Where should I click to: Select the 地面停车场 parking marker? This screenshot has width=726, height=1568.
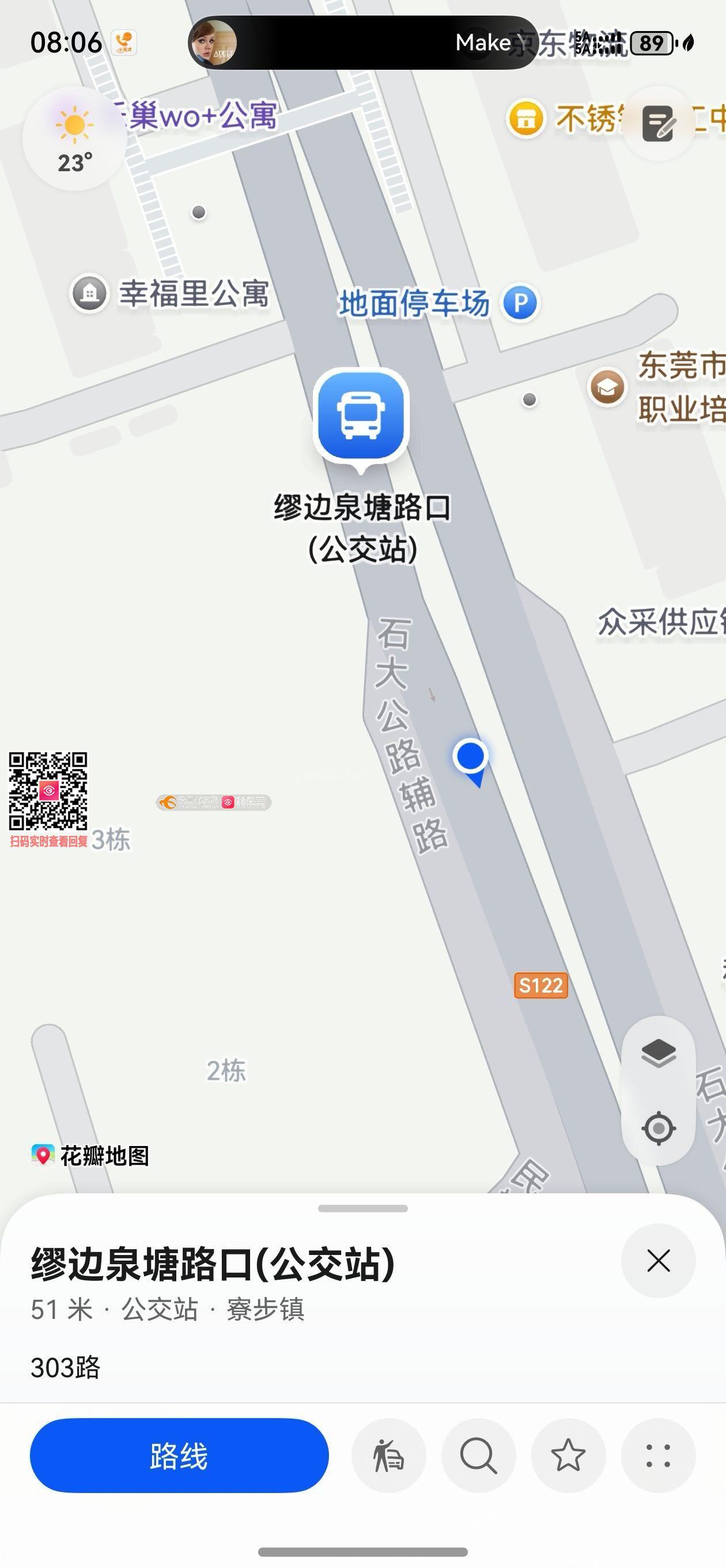[520, 303]
